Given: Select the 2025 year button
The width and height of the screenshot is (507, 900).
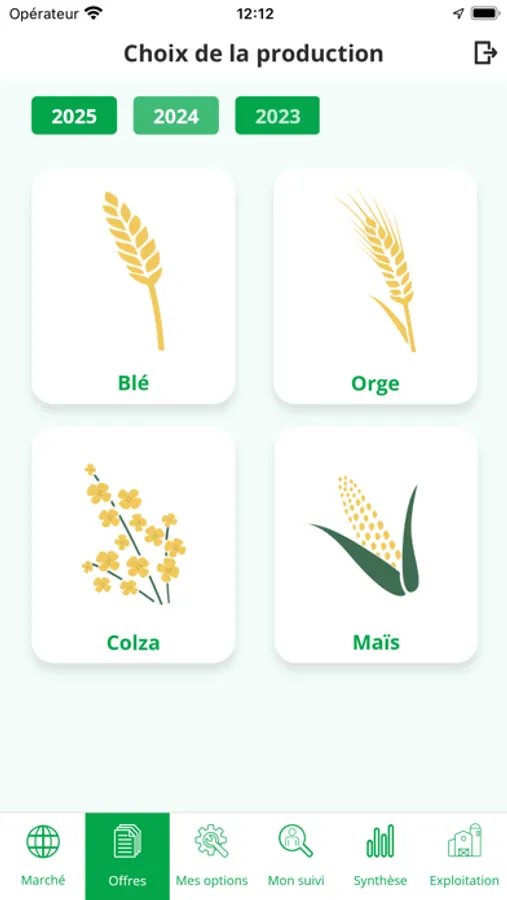Looking at the screenshot, I should 74,115.
